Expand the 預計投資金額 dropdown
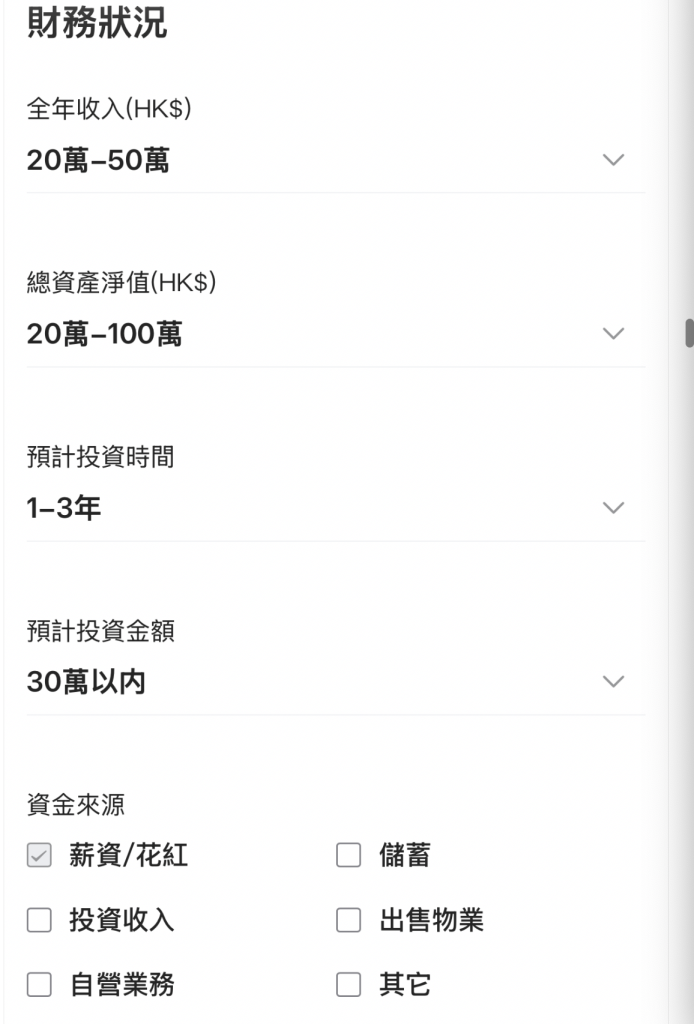Viewport: 694px width, 1024px height. click(x=335, y=682)
